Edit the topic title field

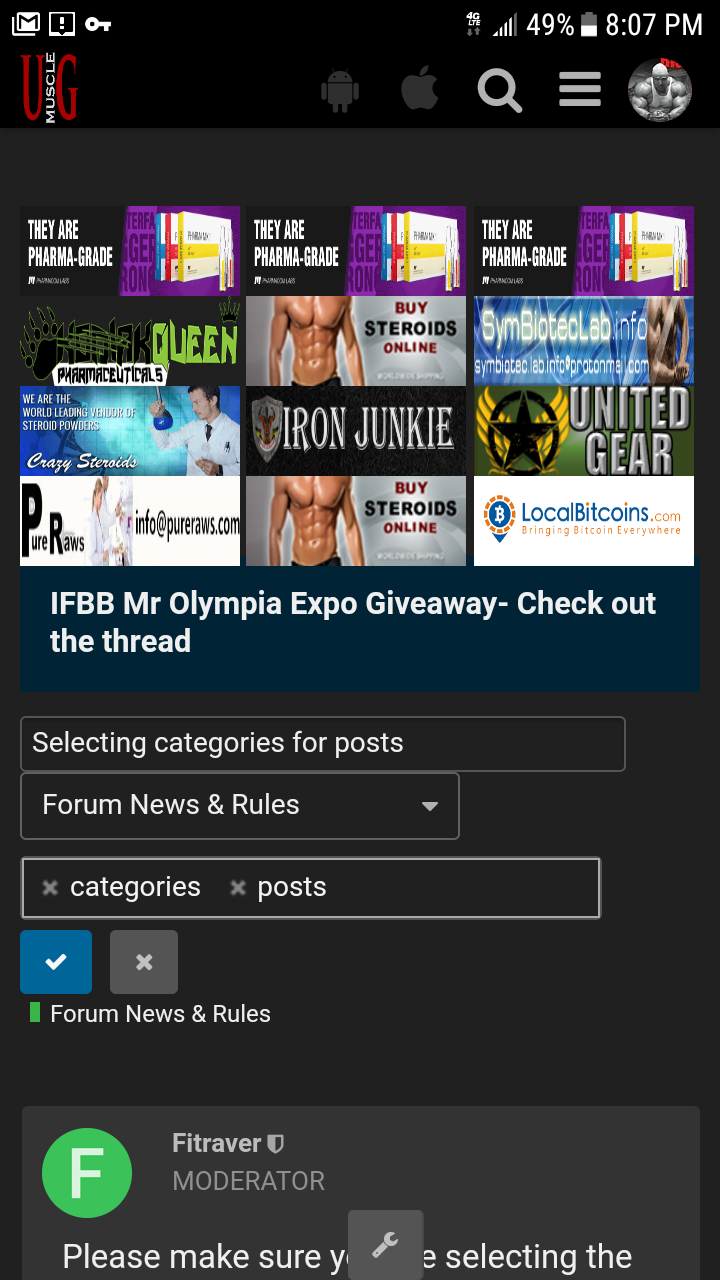pyautogui.click(x=322, y=743)
